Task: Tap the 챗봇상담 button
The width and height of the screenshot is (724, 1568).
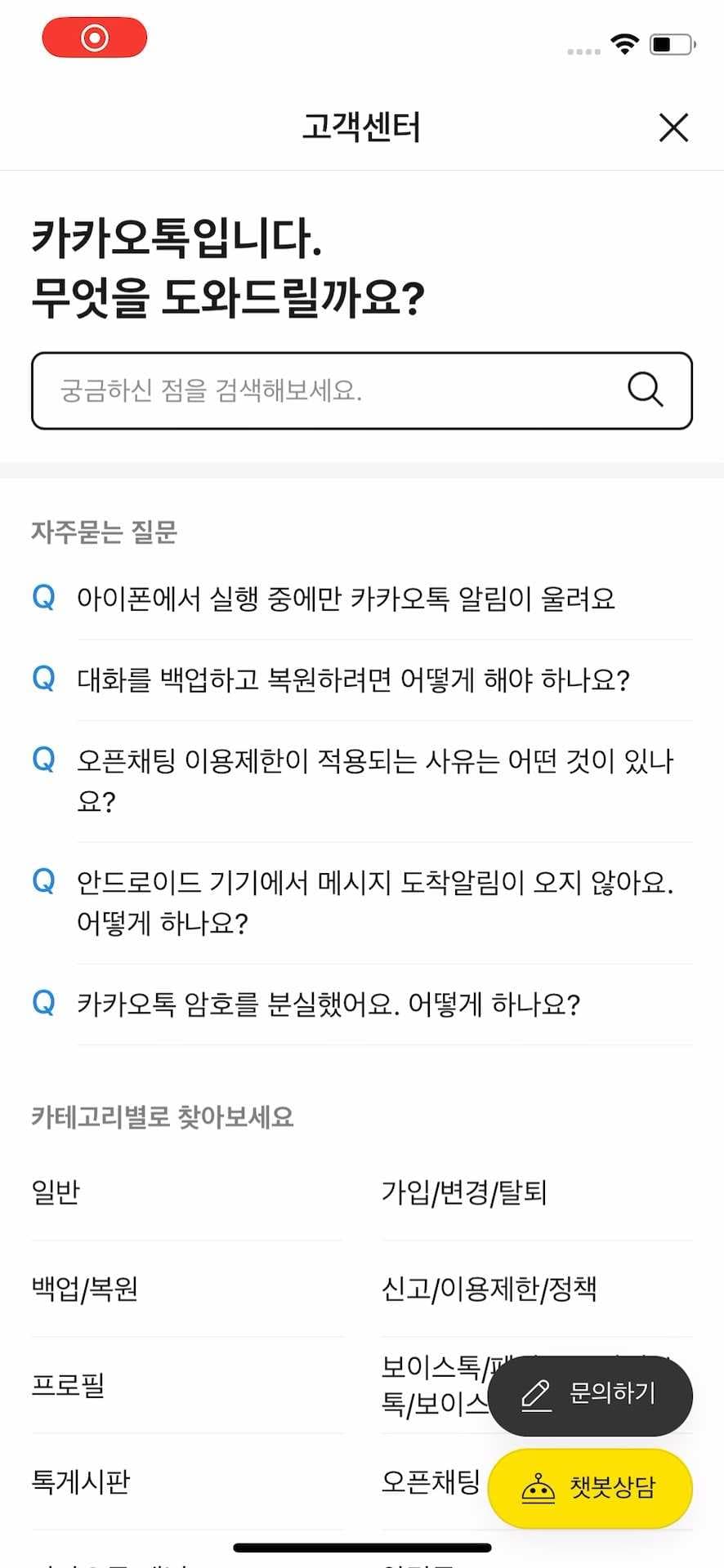Action: point(590,1490)
